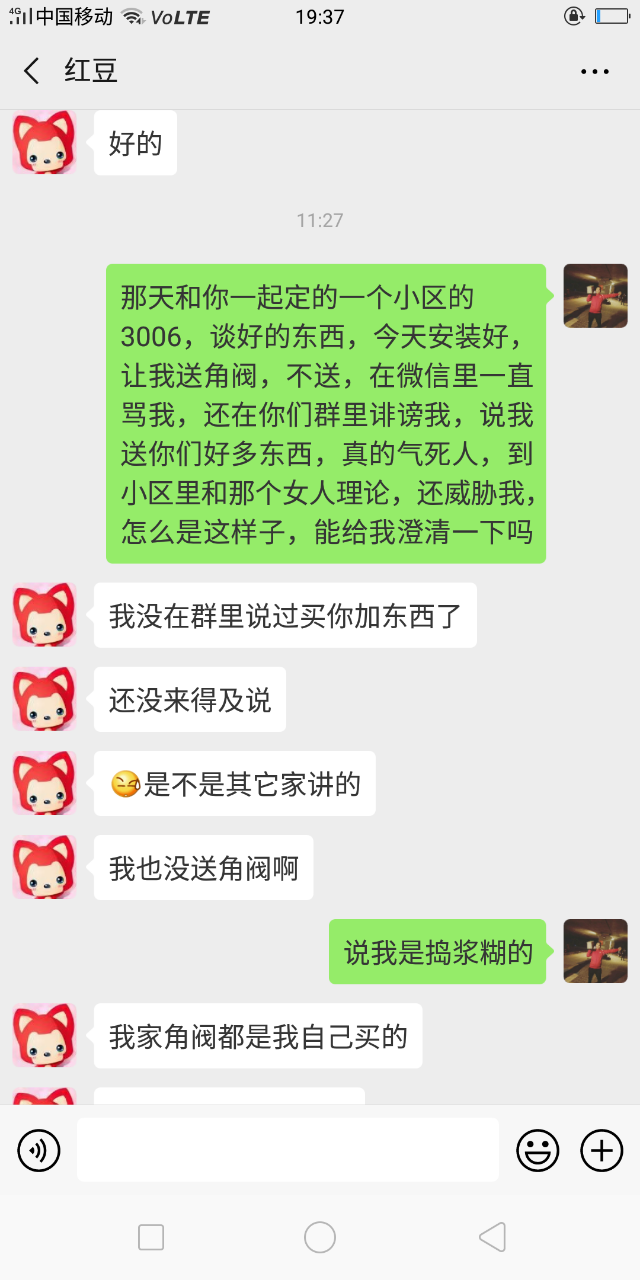Switch to voice message input

pyautogui.click(x=39, y=1150)
